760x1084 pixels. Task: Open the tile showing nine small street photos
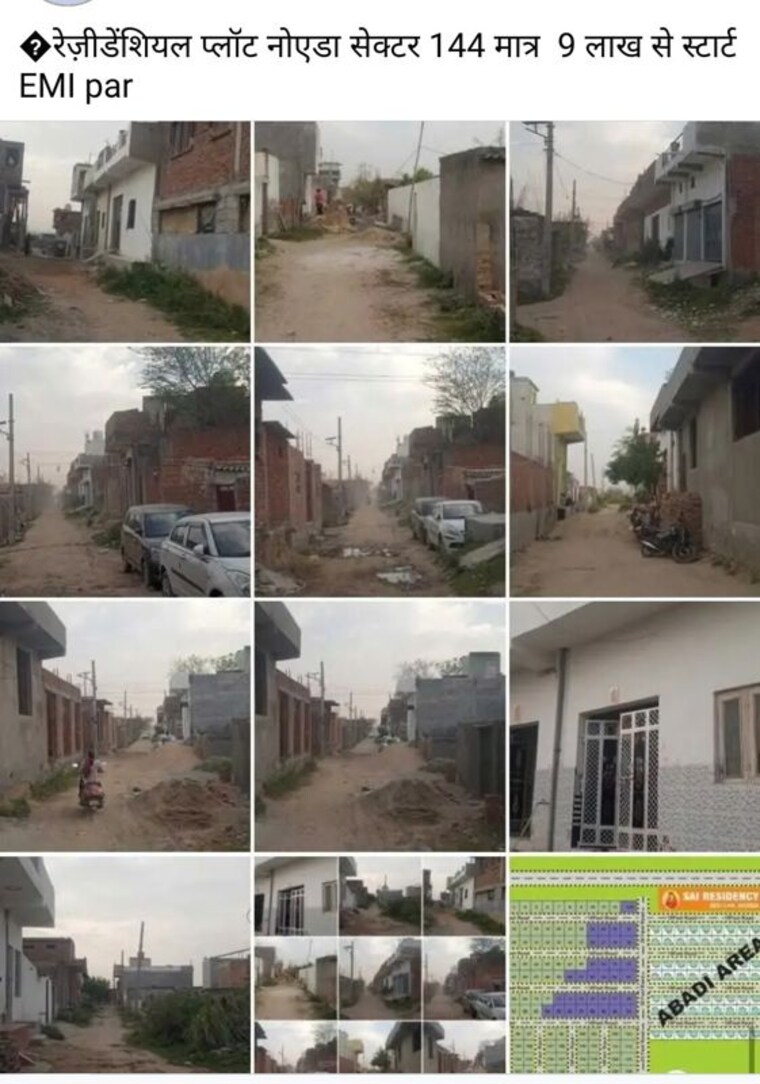[380, 963]
